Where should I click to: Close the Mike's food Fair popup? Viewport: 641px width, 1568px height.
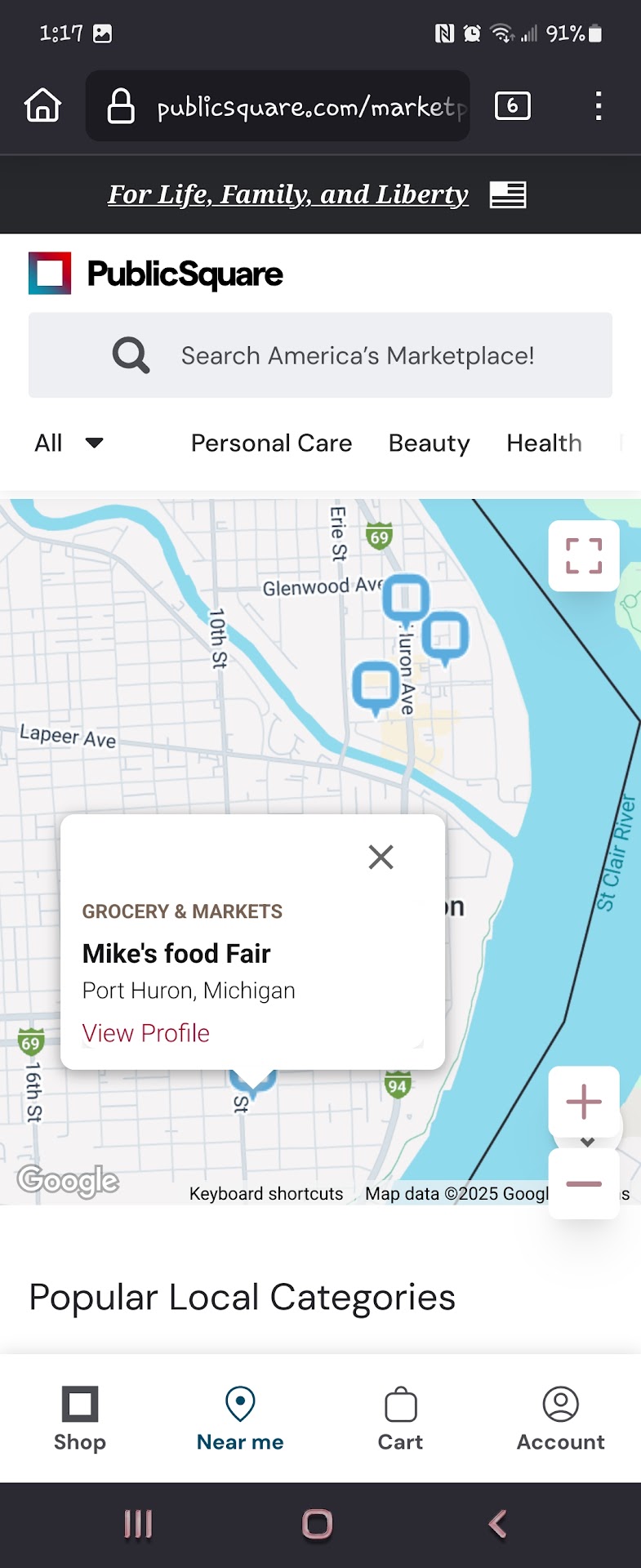pos(381,857)
